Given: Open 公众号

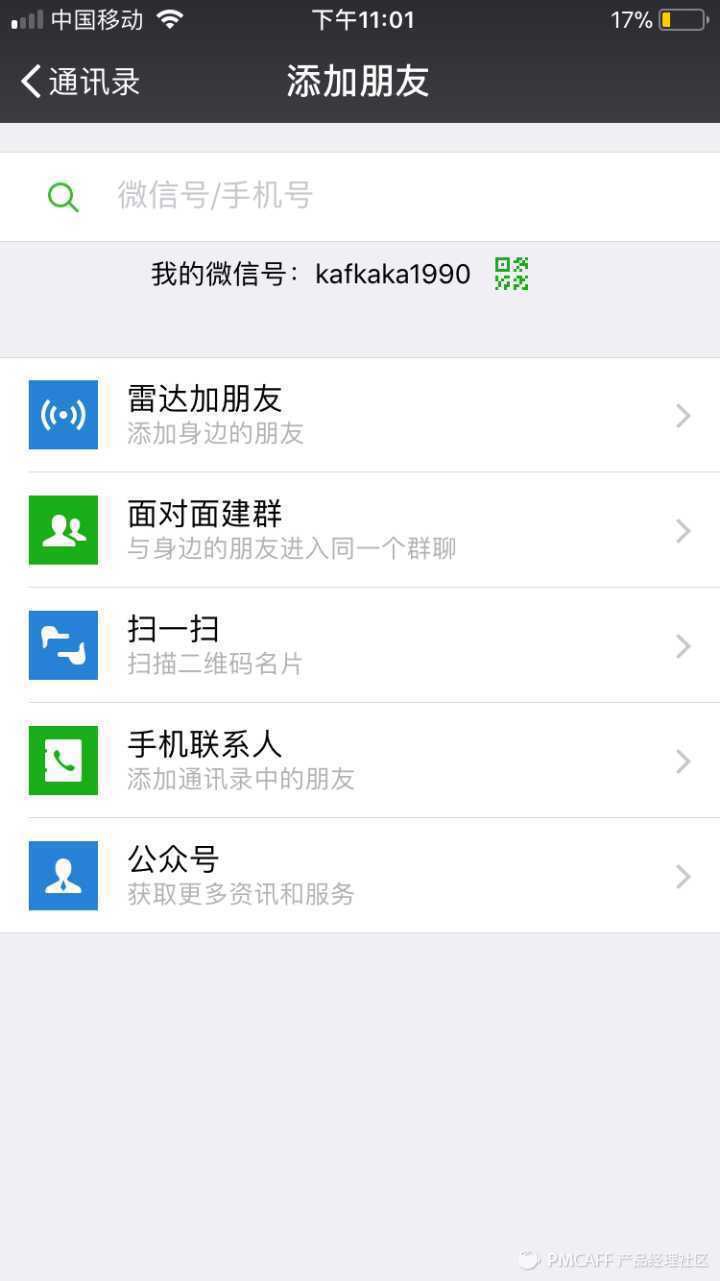Looking at the screenshot, I should (360, 875).
